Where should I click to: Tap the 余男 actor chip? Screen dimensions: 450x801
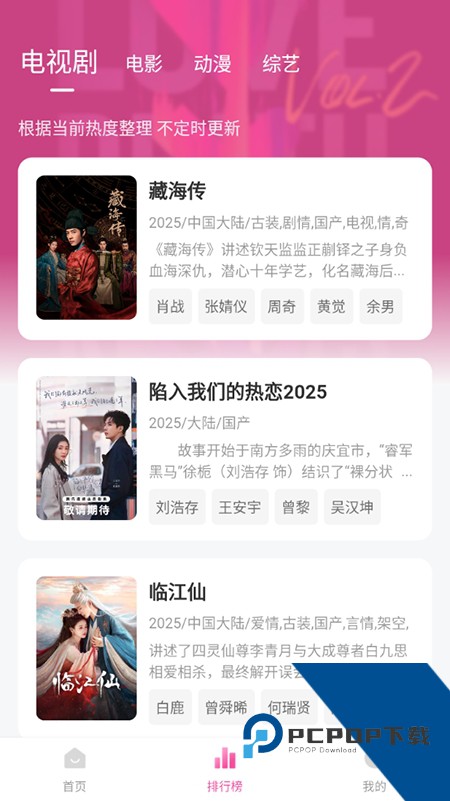point(381,307)
